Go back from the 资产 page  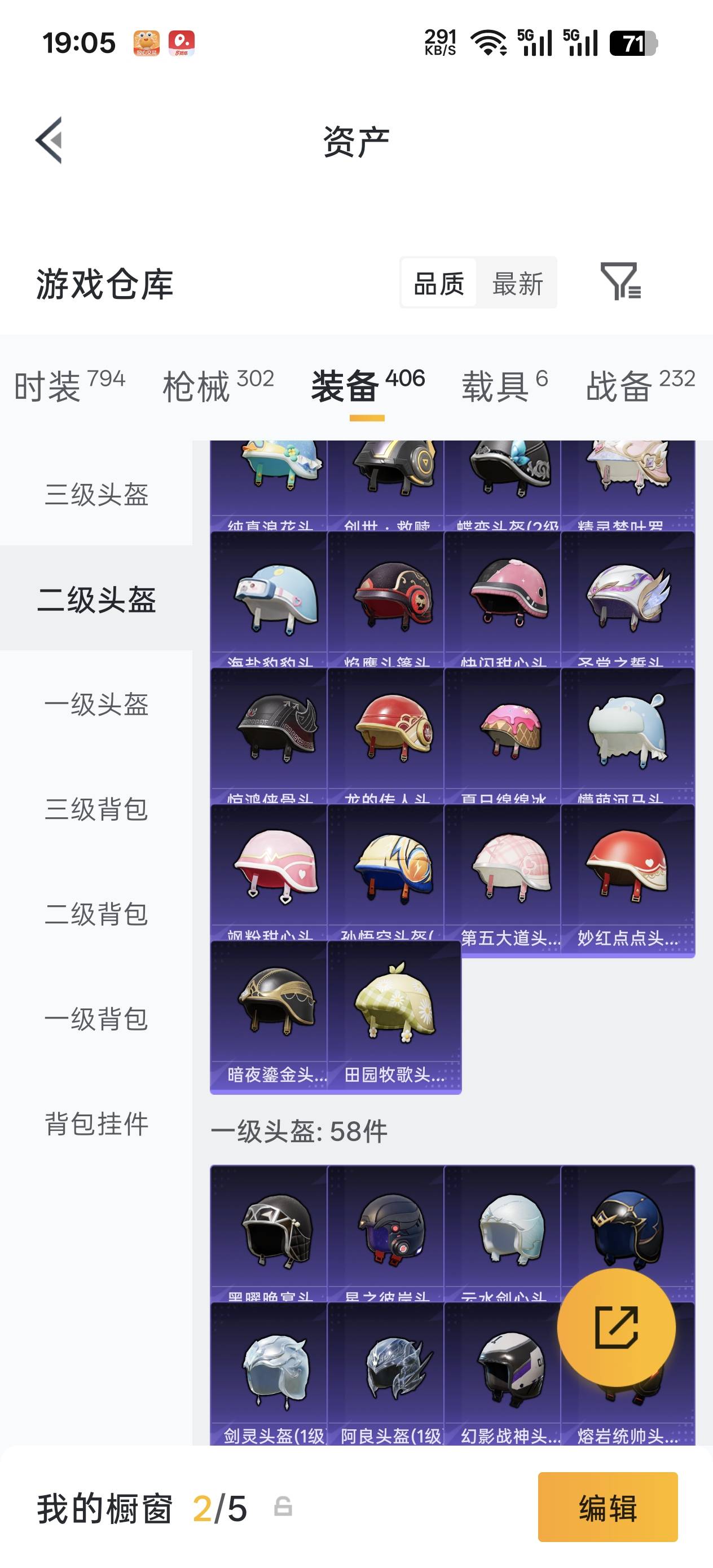pos(49,140)
